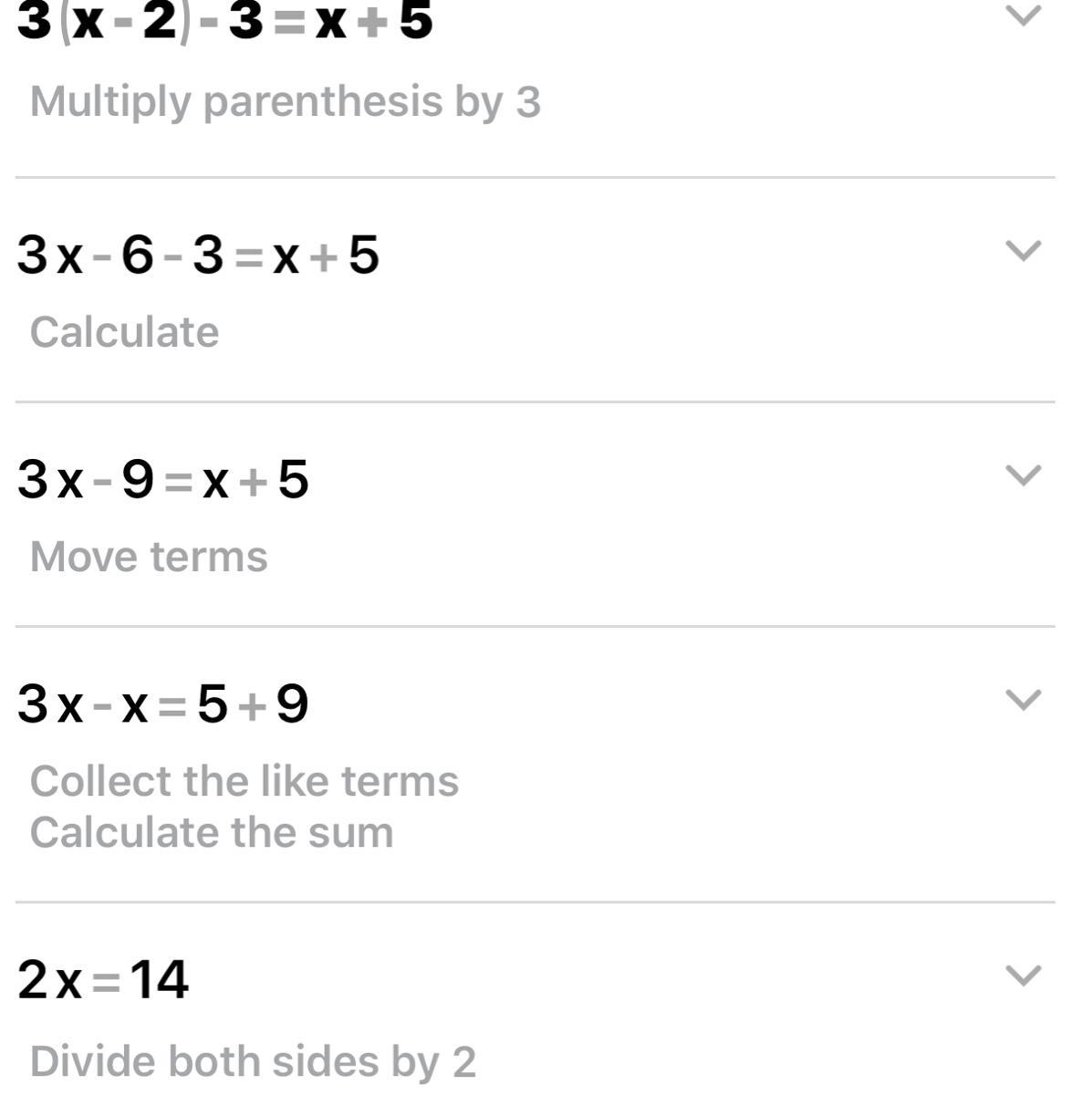Expand the 3x-6-3=x+5 Calculate step
This screenshot has width=1092, height=1095.
pyautogui.click(x=1022, y=250)
